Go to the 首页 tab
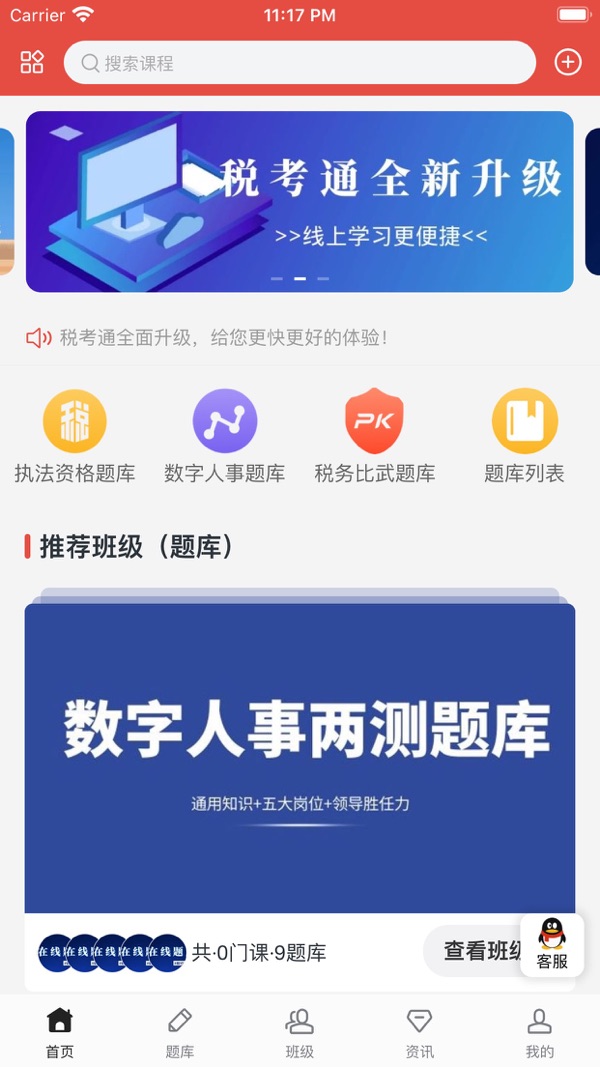The image size is (600, 1067). coord(60,1032)
